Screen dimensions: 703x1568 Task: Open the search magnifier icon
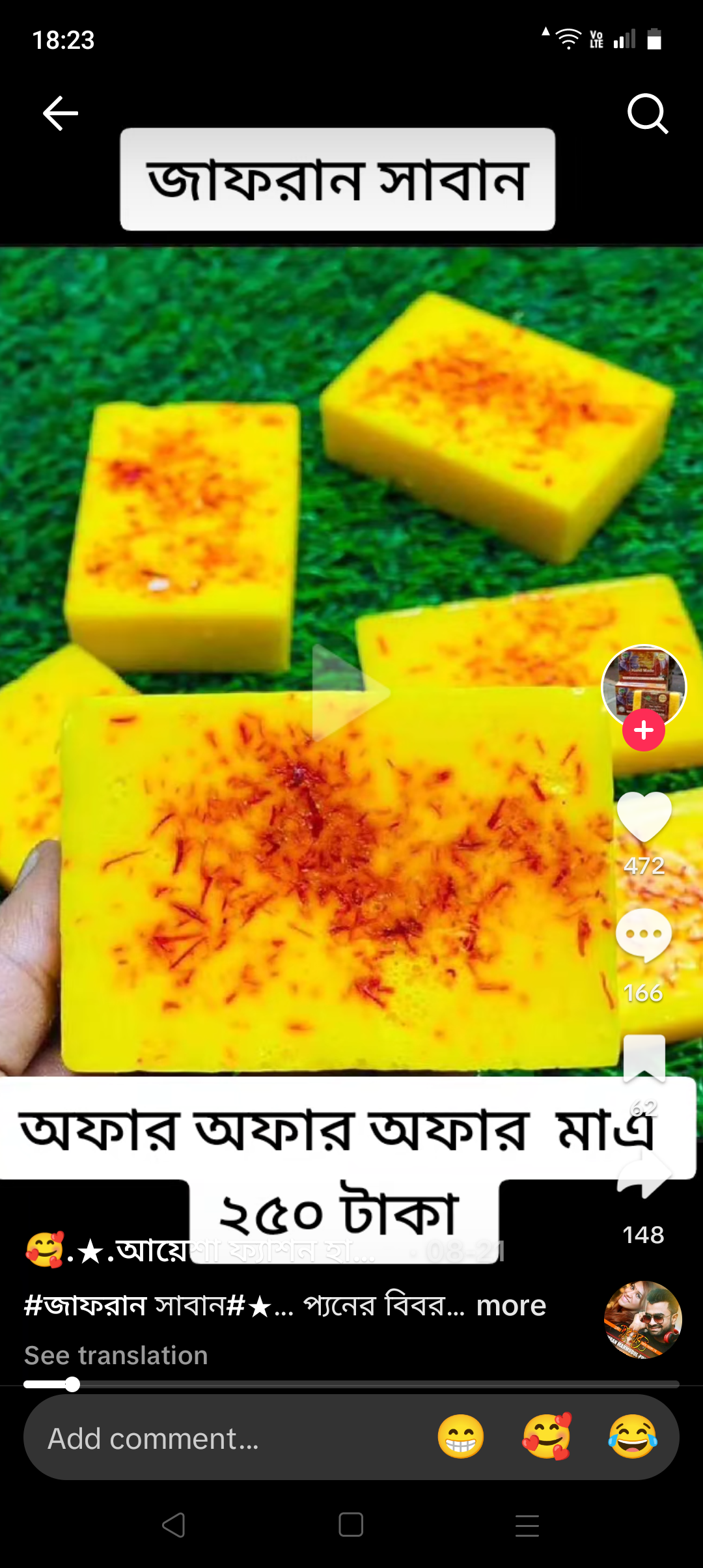648,113
